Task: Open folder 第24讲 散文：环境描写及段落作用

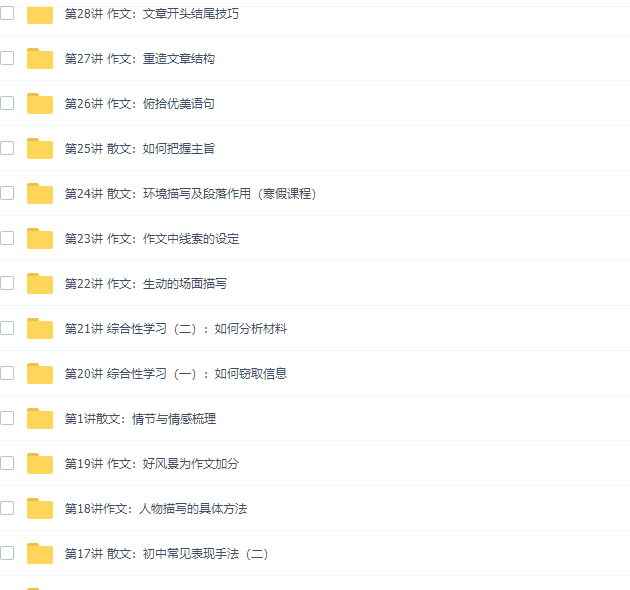Action: pyautogui.click(x=190, y=194)
